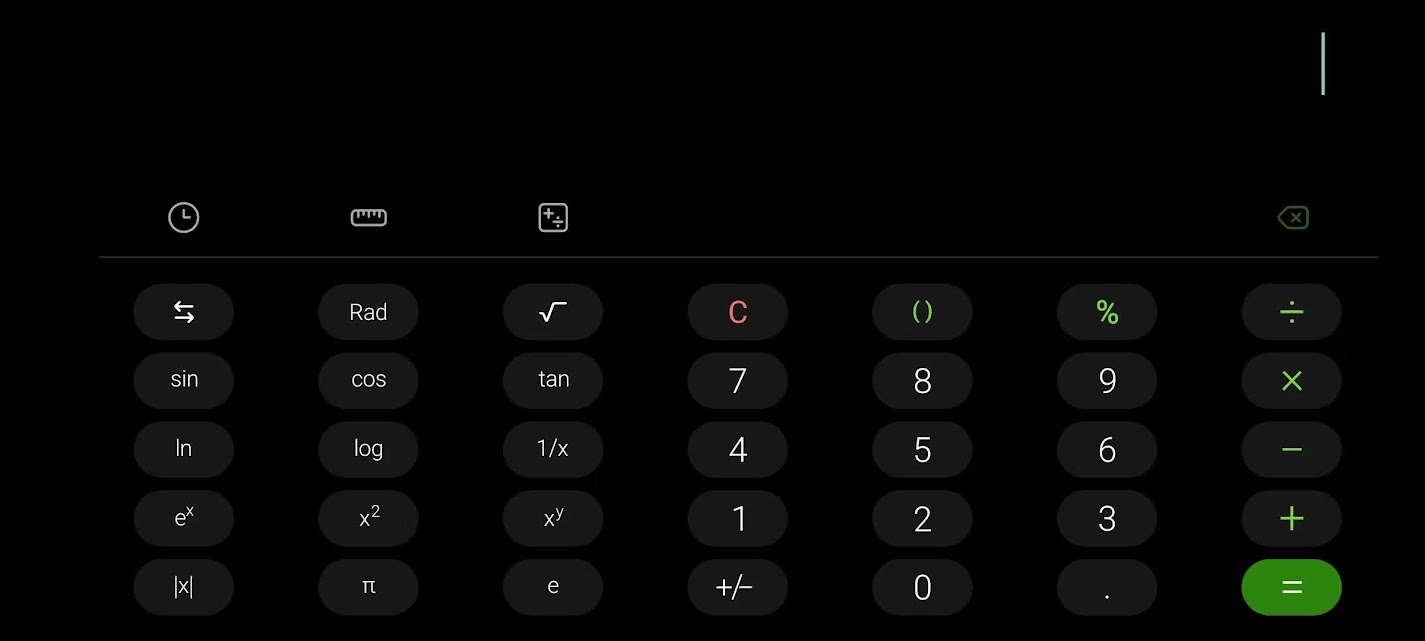The image size is (1425, 641).
Task: Select the division operator
Action: click(1292, 312)
